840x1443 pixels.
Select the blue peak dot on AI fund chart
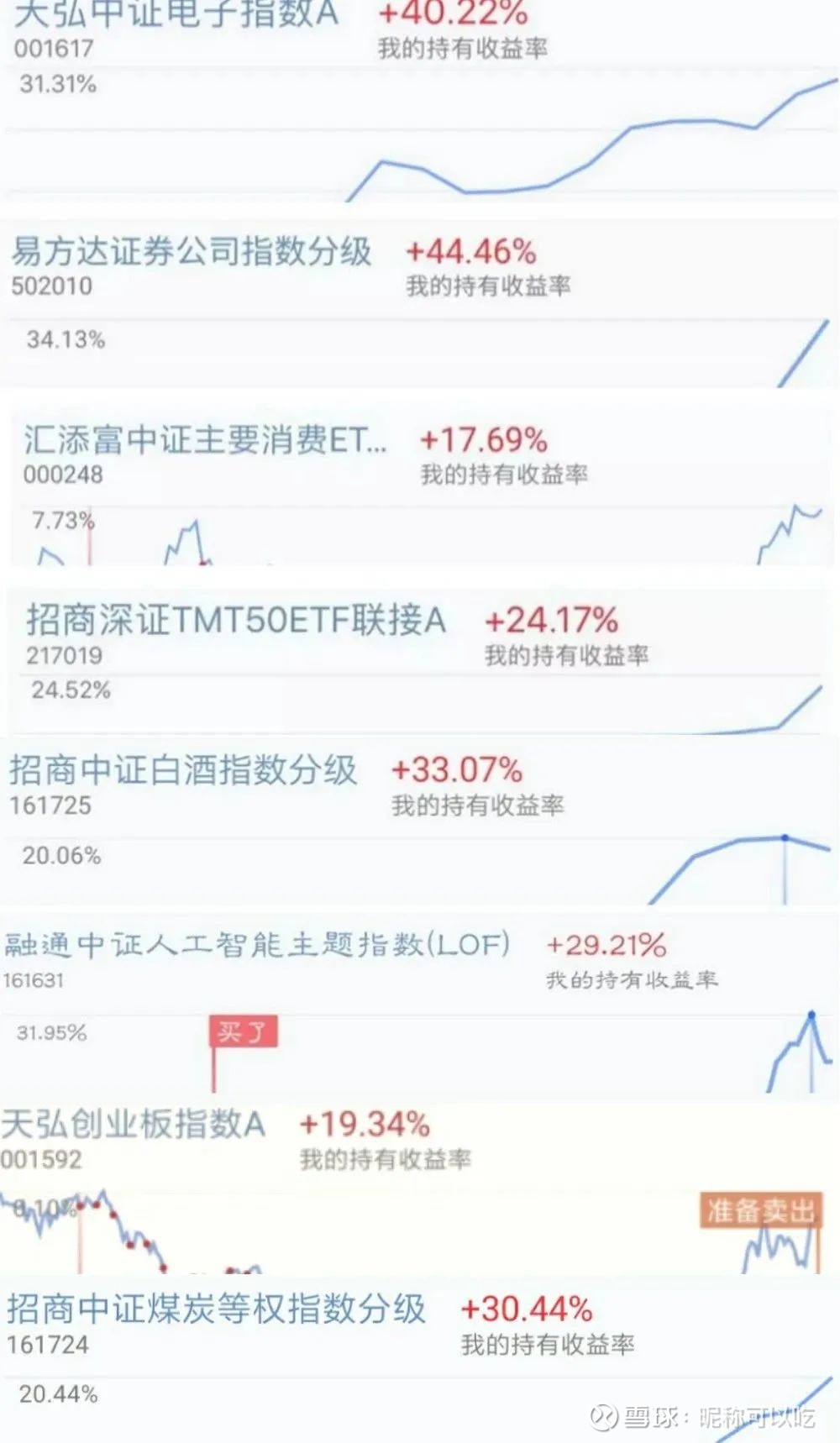pos(811,1015)
